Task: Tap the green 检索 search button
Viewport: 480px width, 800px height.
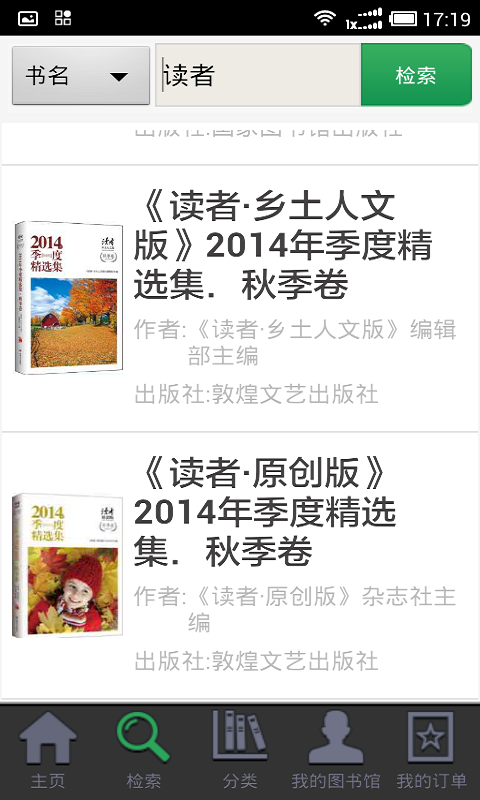Action: [x=416, y=75]
